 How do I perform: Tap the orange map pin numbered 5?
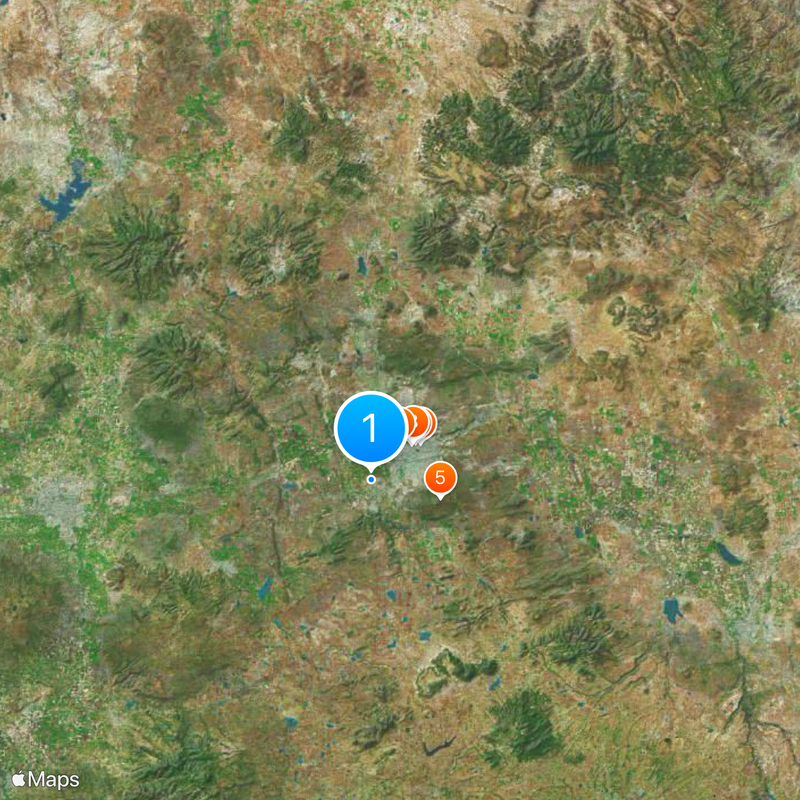pyautogui.click(x=439, y=478)
